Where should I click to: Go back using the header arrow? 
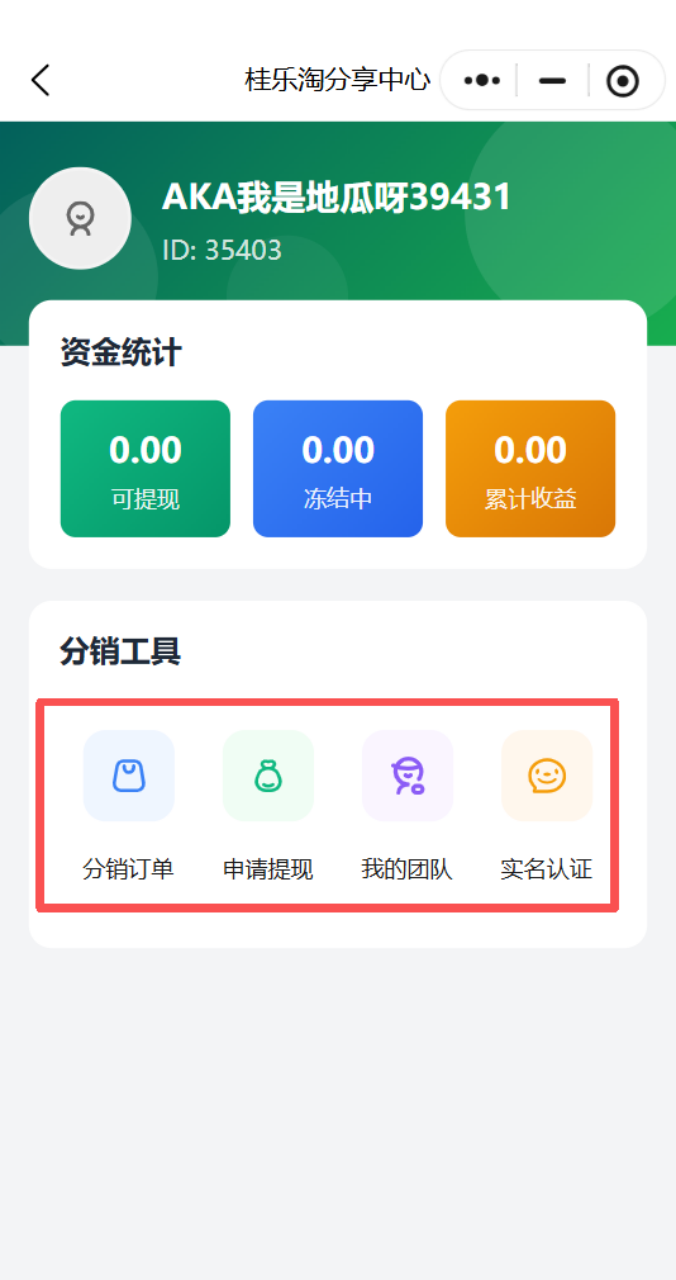pyautogui.click(x=40, y=80)
